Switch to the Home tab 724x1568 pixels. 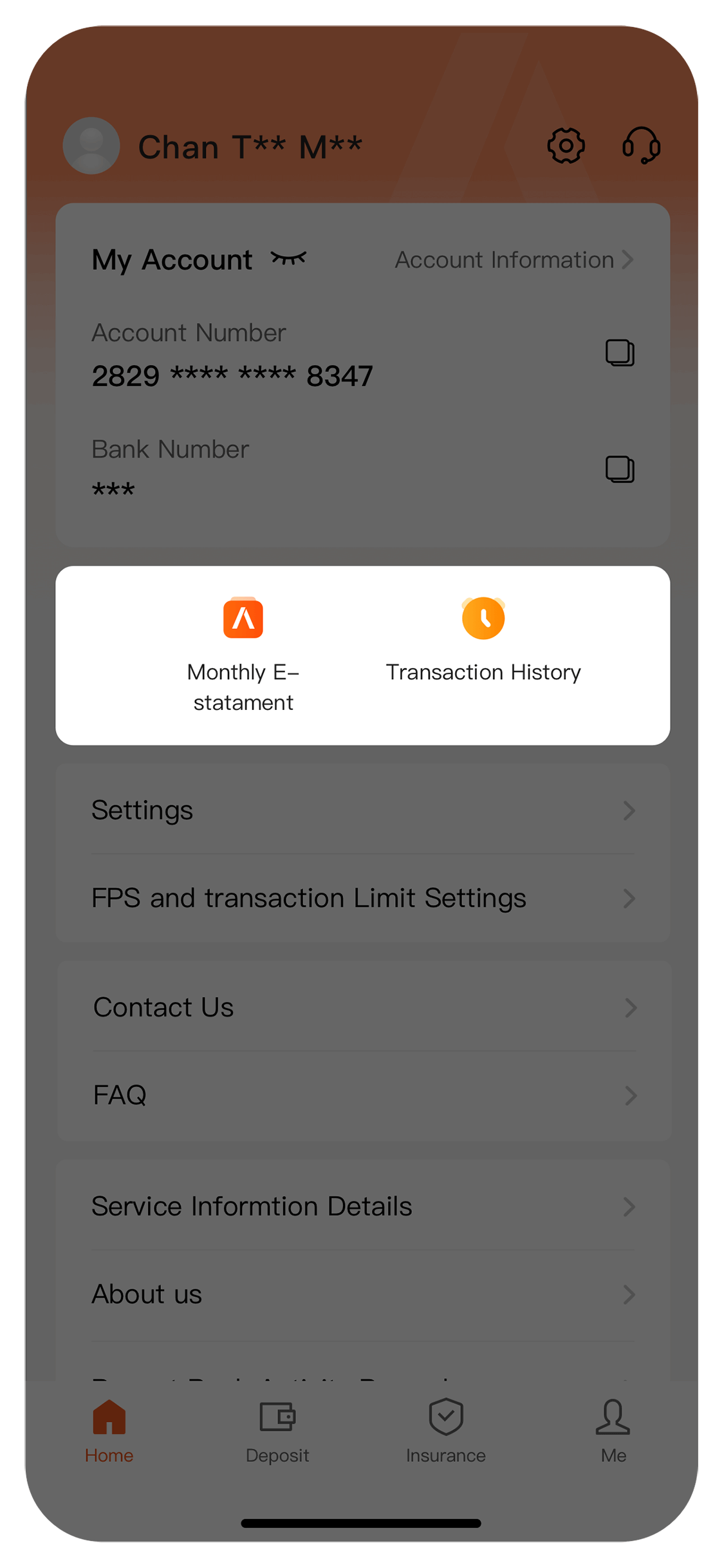pyautogui.click(x=109, y=1430)
